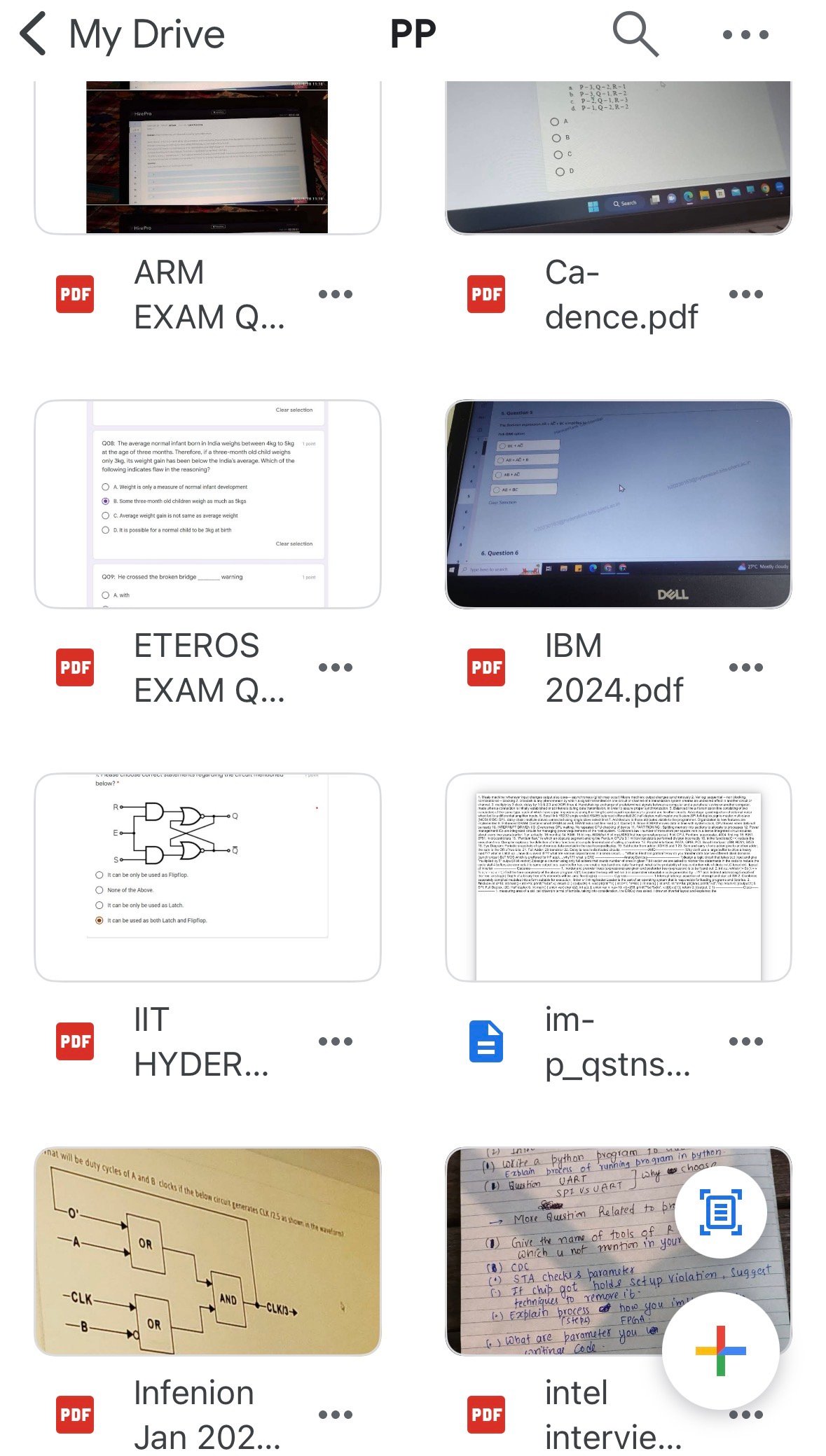Open the IIT HYDER PDF
This screenshot has width=826, height=1456.
tap(207, 878)
